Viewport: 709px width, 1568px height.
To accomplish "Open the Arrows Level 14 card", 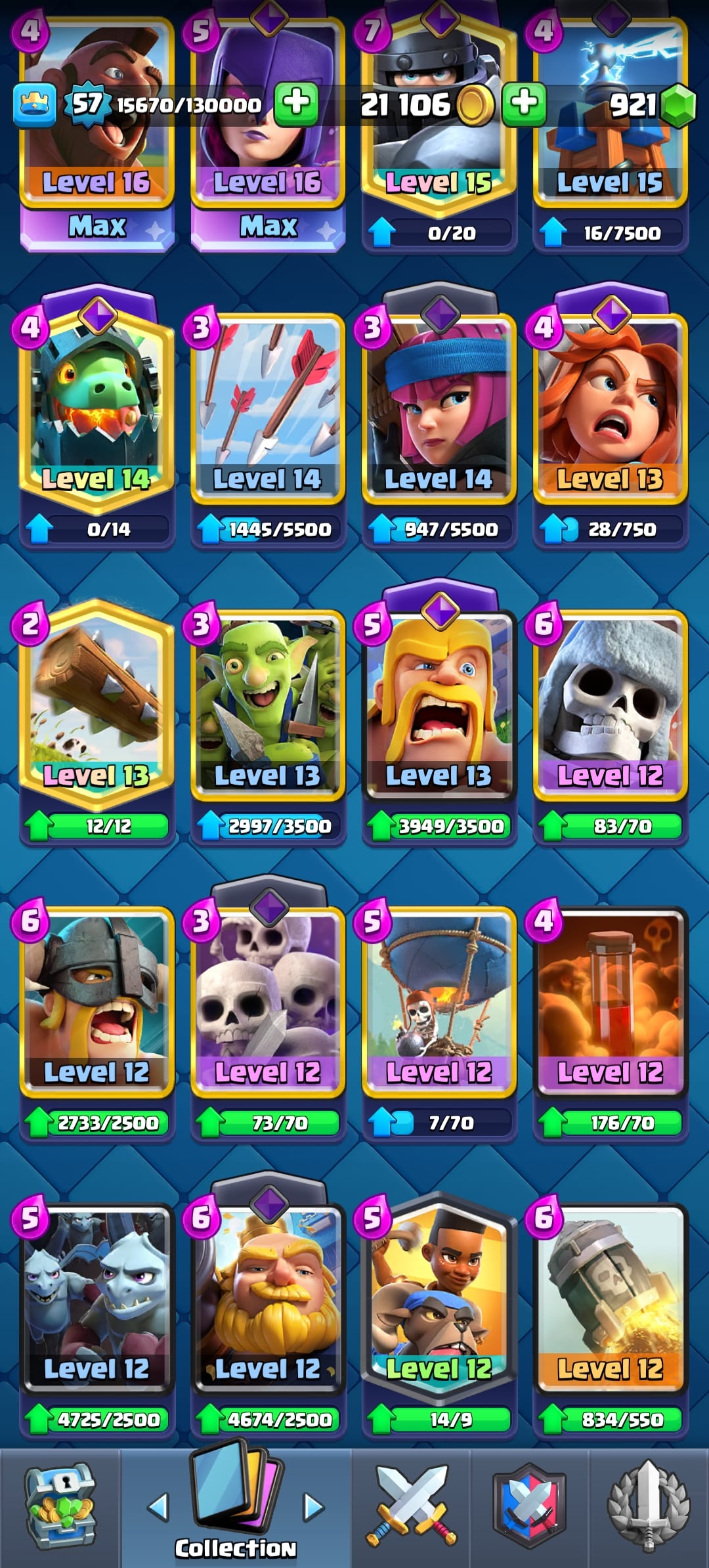I will point(268,407).
